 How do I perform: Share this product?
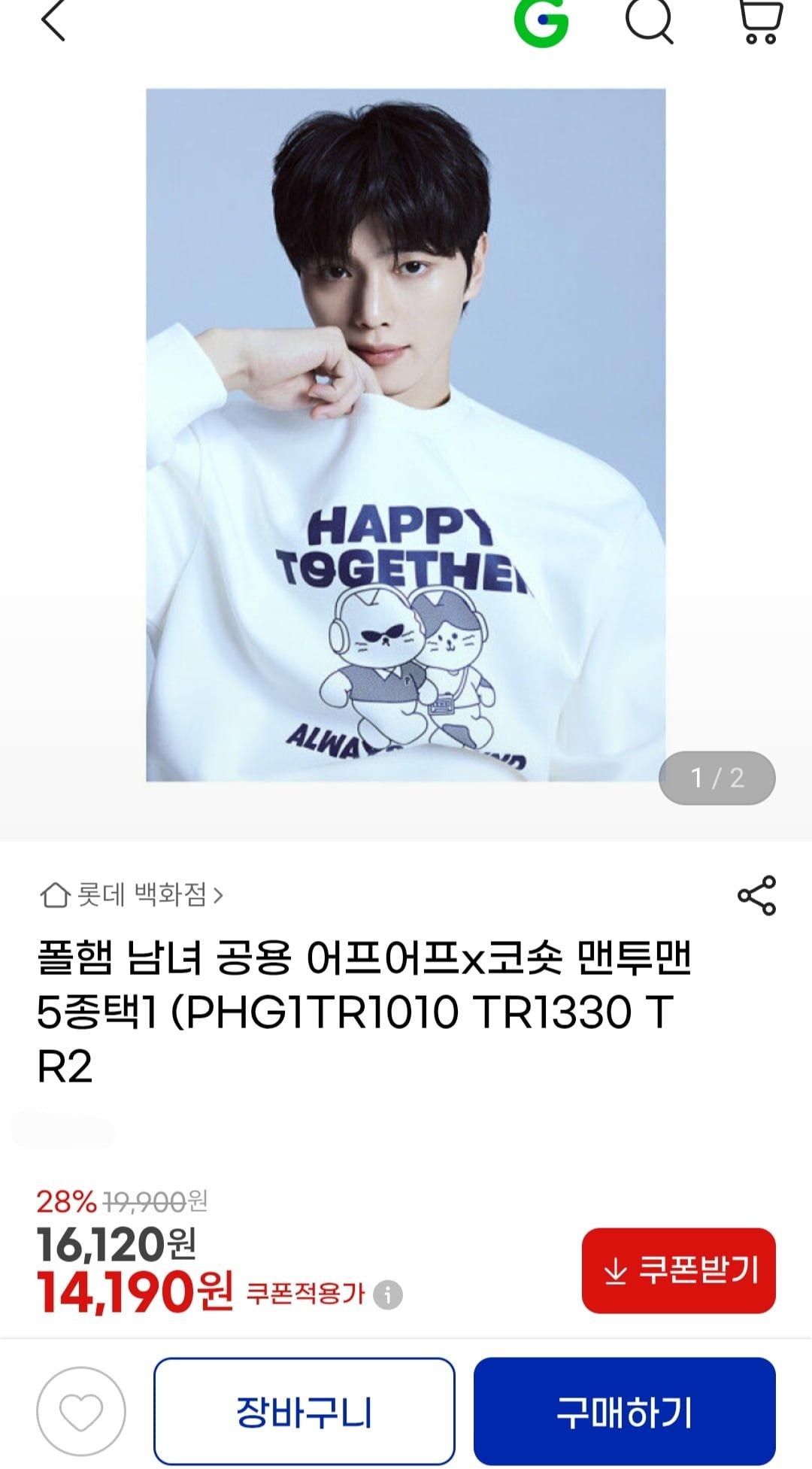click(x=756, y=895)
